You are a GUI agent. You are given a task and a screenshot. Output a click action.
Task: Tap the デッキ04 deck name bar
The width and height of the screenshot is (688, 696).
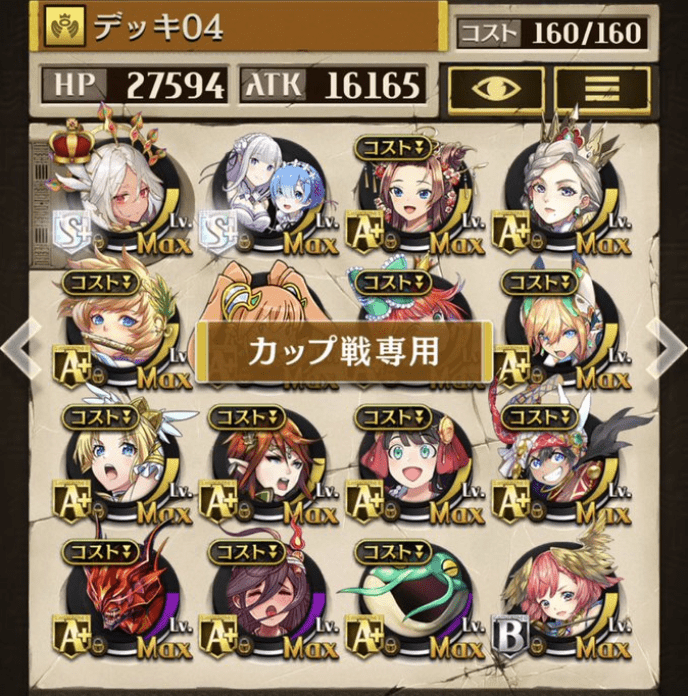(242, 27)
